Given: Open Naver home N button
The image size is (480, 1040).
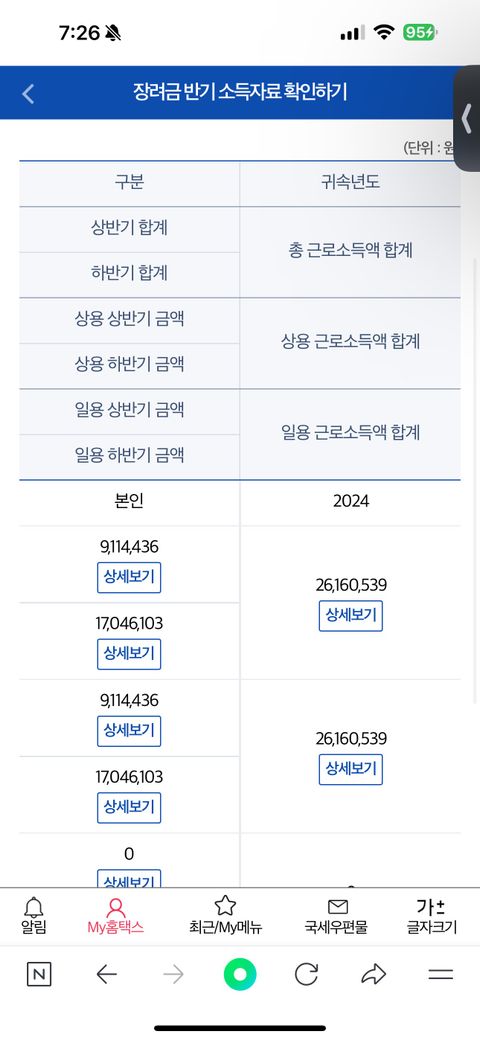Looking at the screenshot, I should click(x=39, y=974).
